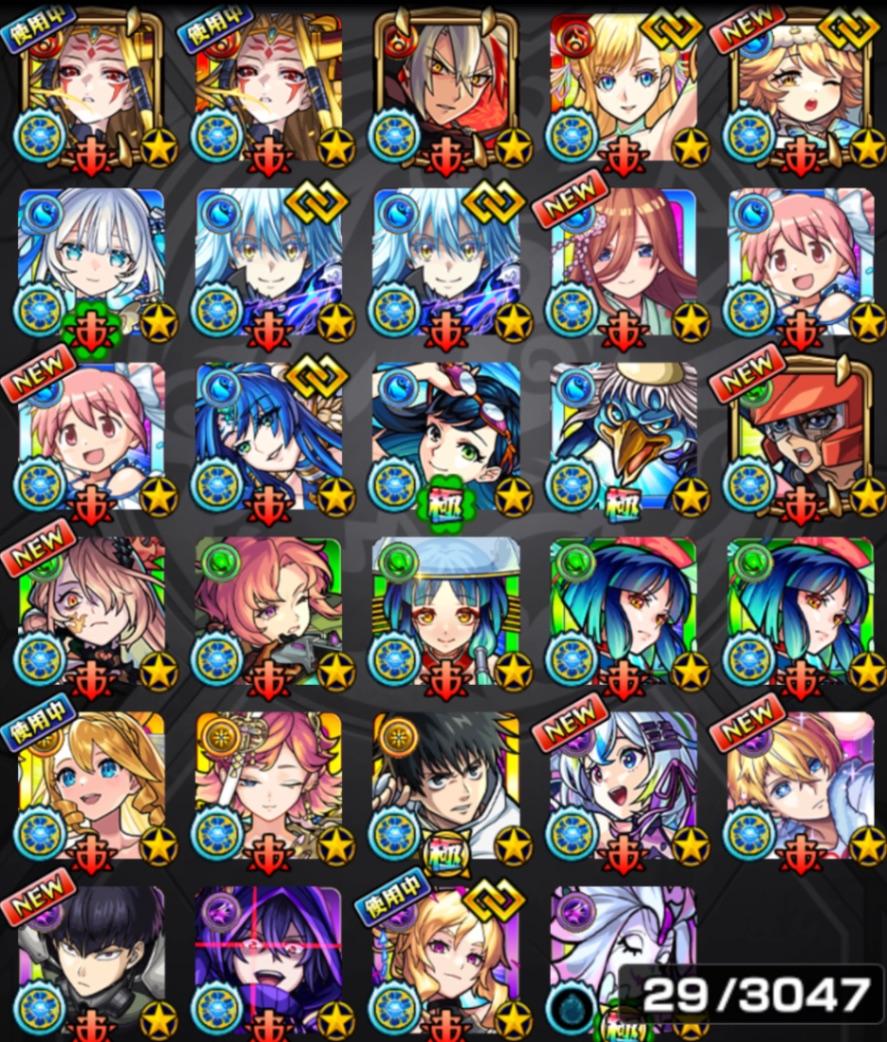Image resolution: width=887 pixels, height=1042 pixels.
Task: Select the blue-haired green-eyed character with link badge
Action: pos(268,436)
